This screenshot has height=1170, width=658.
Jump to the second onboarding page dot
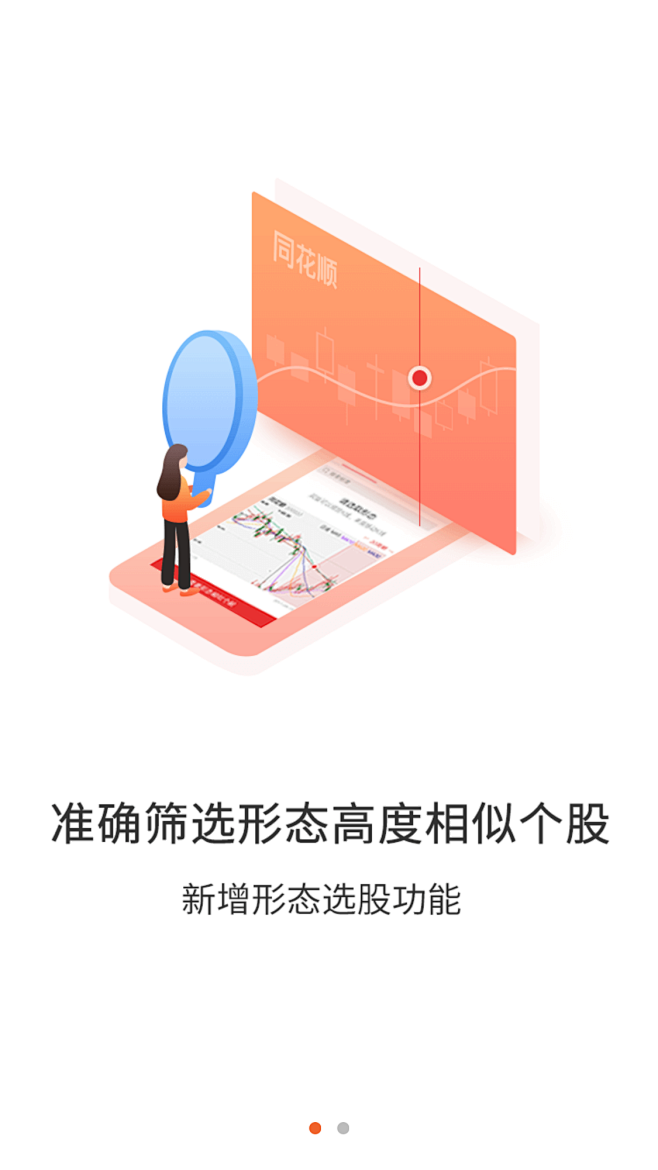343,1128
